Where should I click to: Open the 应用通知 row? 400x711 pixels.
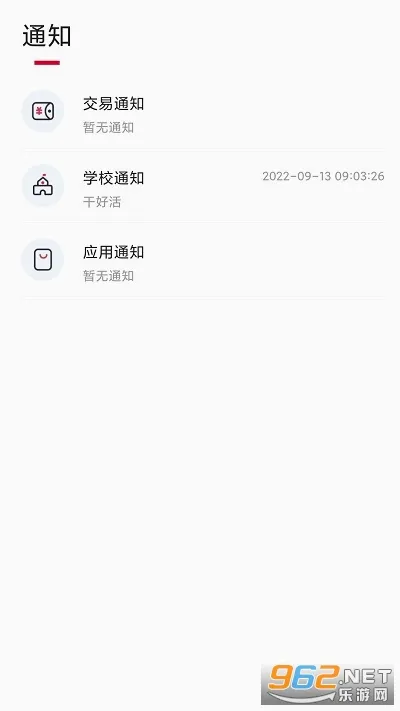click(203, 261)
